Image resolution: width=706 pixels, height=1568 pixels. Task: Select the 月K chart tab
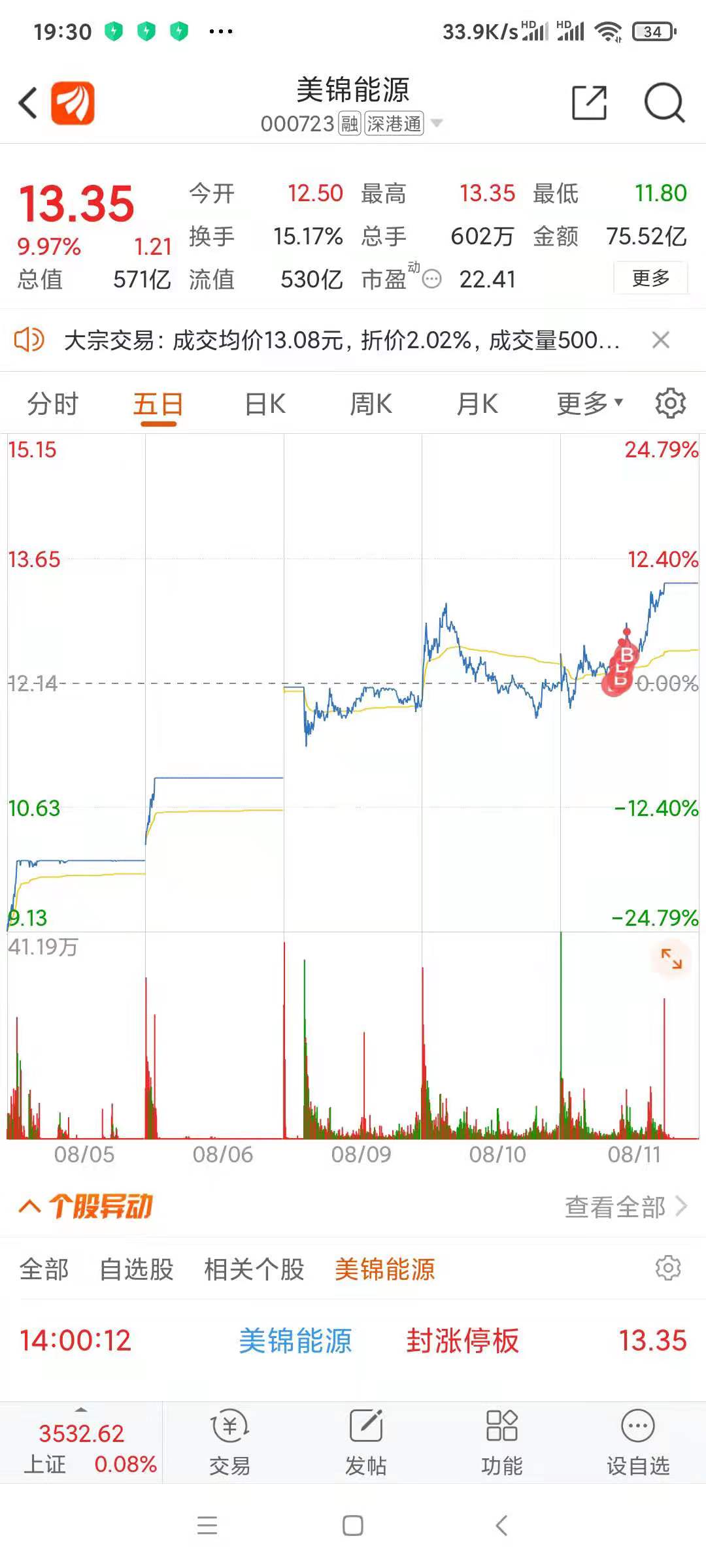[x=477, y=404]
